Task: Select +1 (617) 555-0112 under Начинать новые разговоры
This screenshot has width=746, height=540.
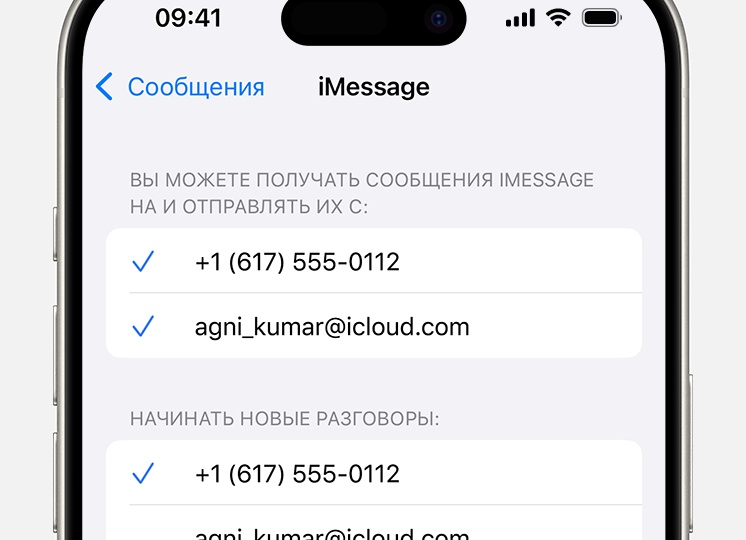Action: coord(373,473)
